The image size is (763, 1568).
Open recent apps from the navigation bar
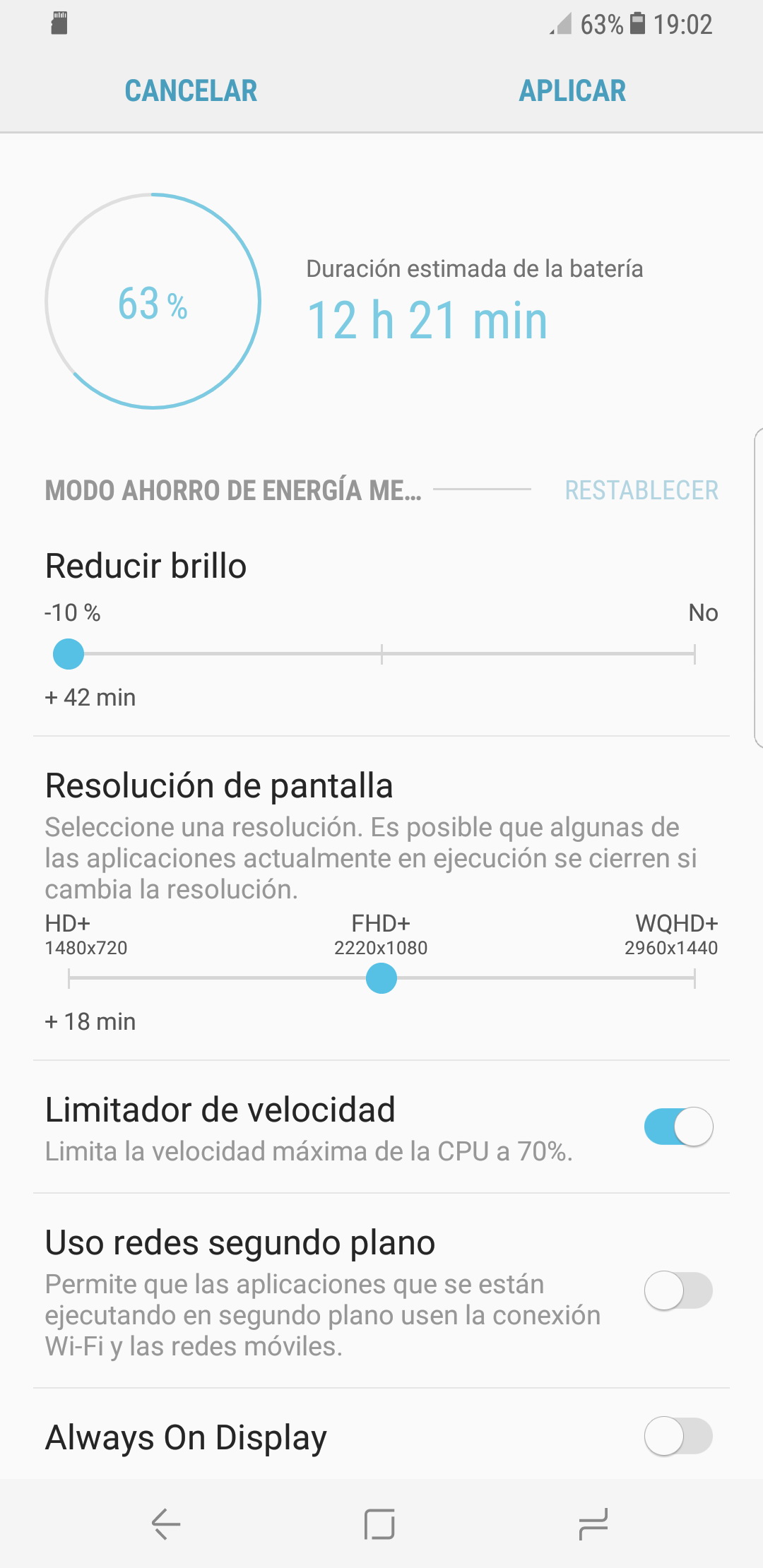coord(593,1524)
